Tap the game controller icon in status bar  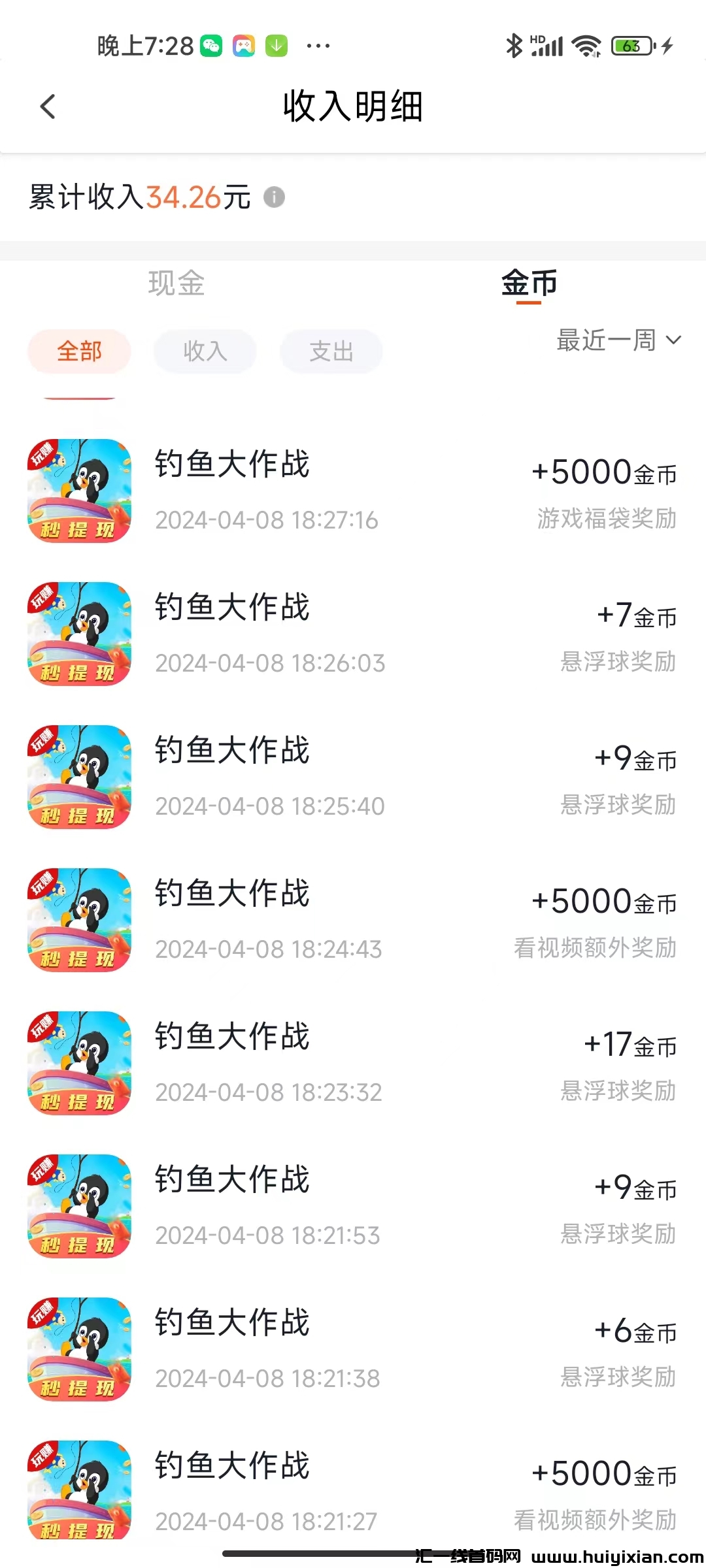point(243,45)
